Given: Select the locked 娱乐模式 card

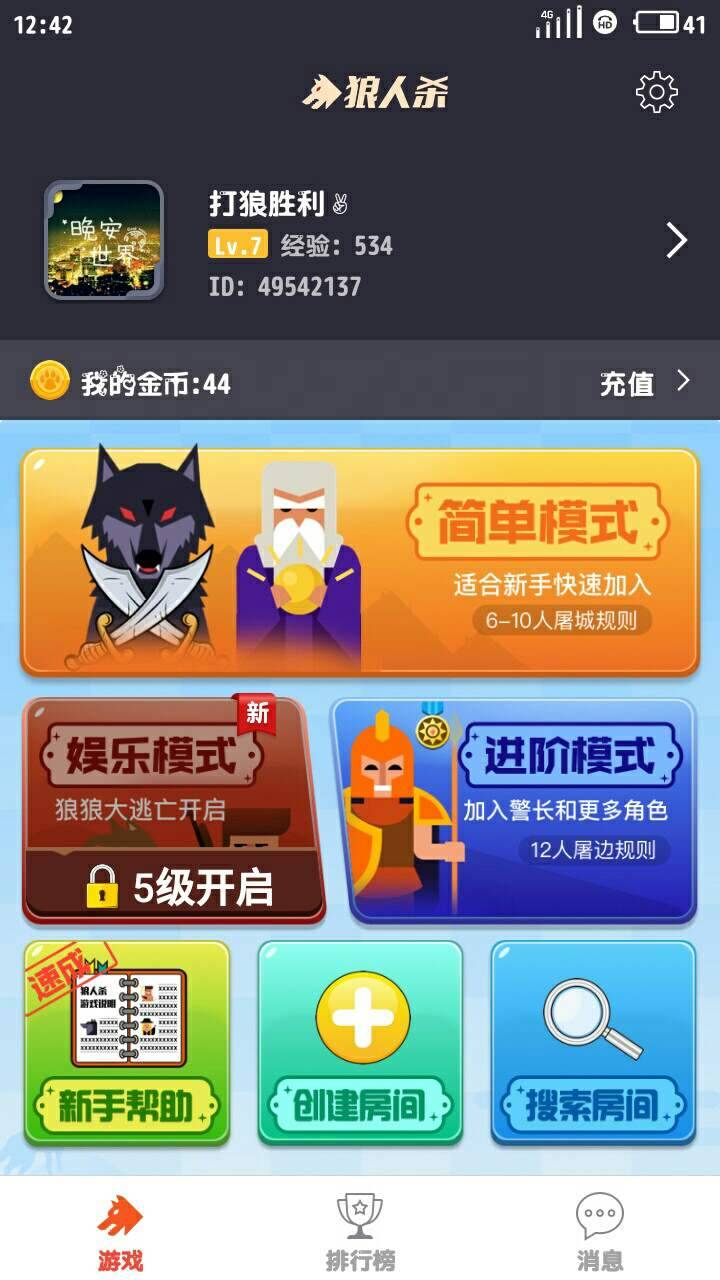Looking at the screenshot, I should [172, 810].
